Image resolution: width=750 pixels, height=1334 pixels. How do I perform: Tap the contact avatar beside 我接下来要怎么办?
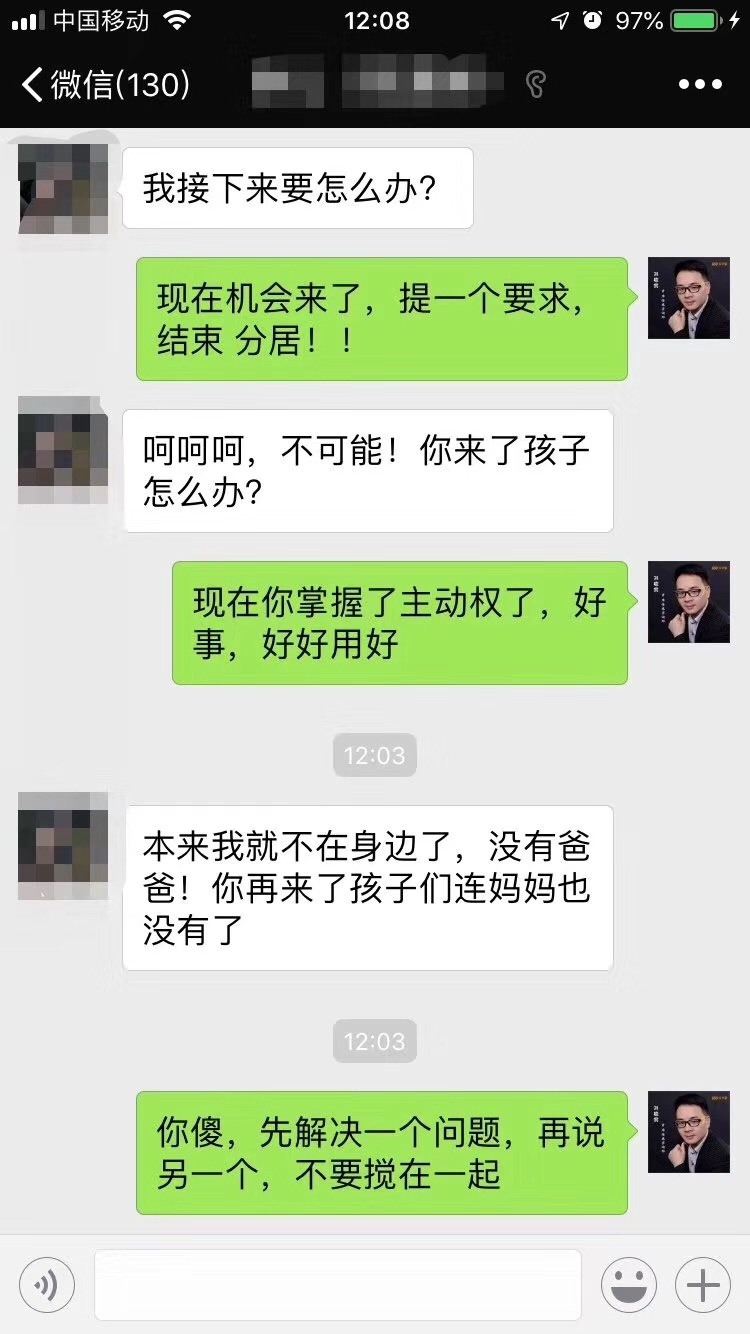pos(63,188)
